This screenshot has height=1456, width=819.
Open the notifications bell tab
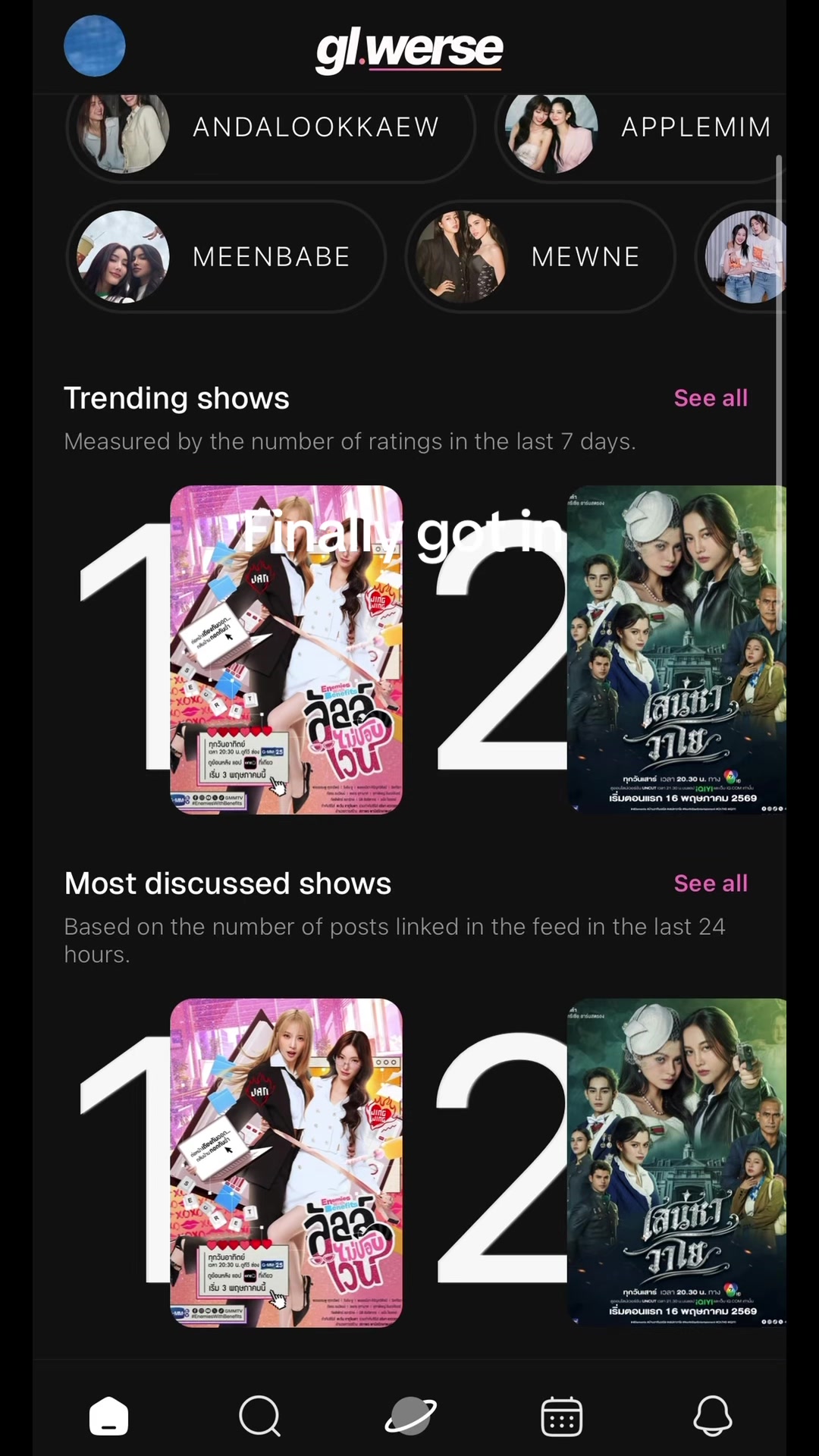click(x=713, y=1416)
